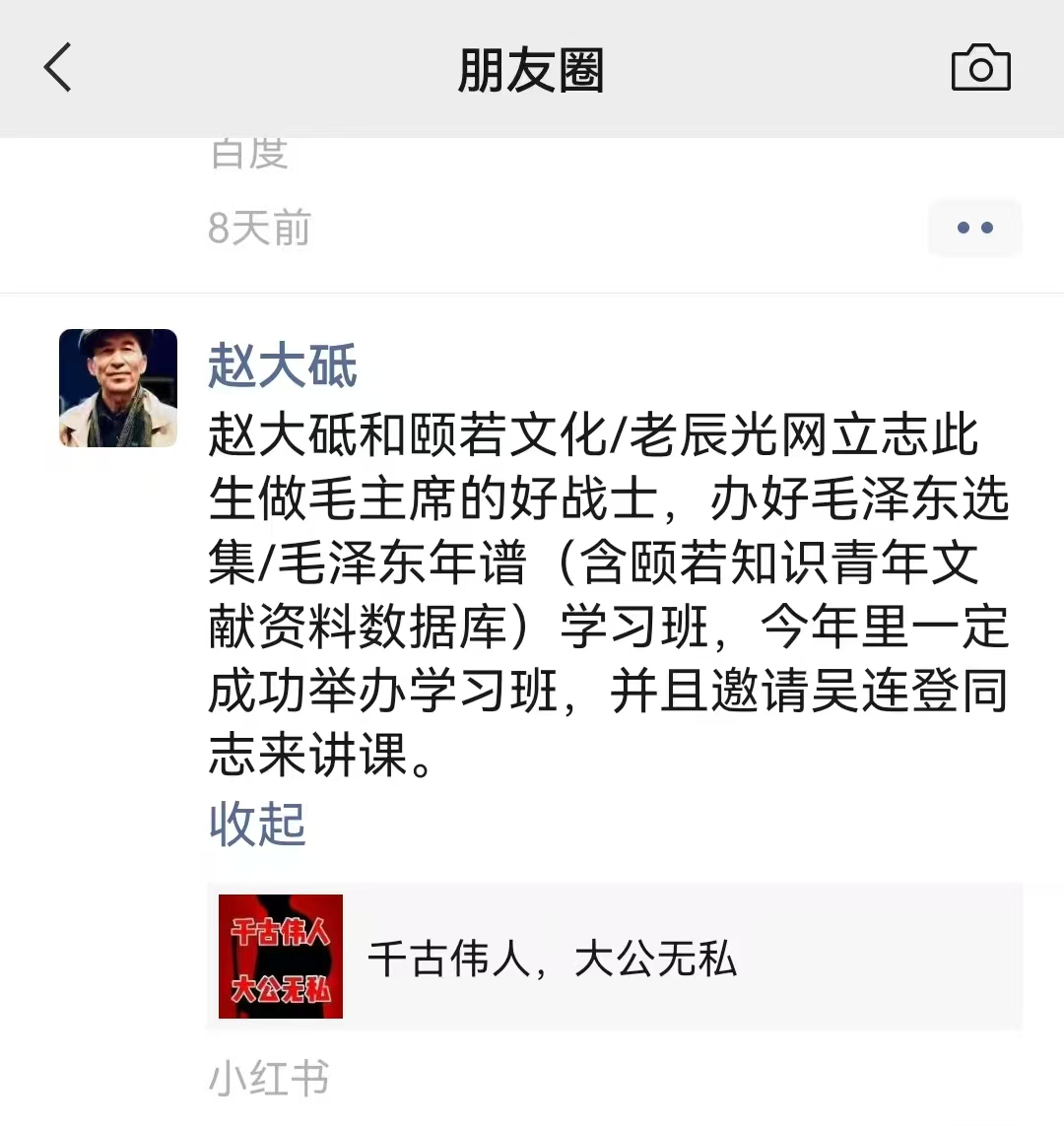Open the like/comment menu on the 8天前 post
The height and width of the screenshot is (1126, 1064).
pos(974,228)
